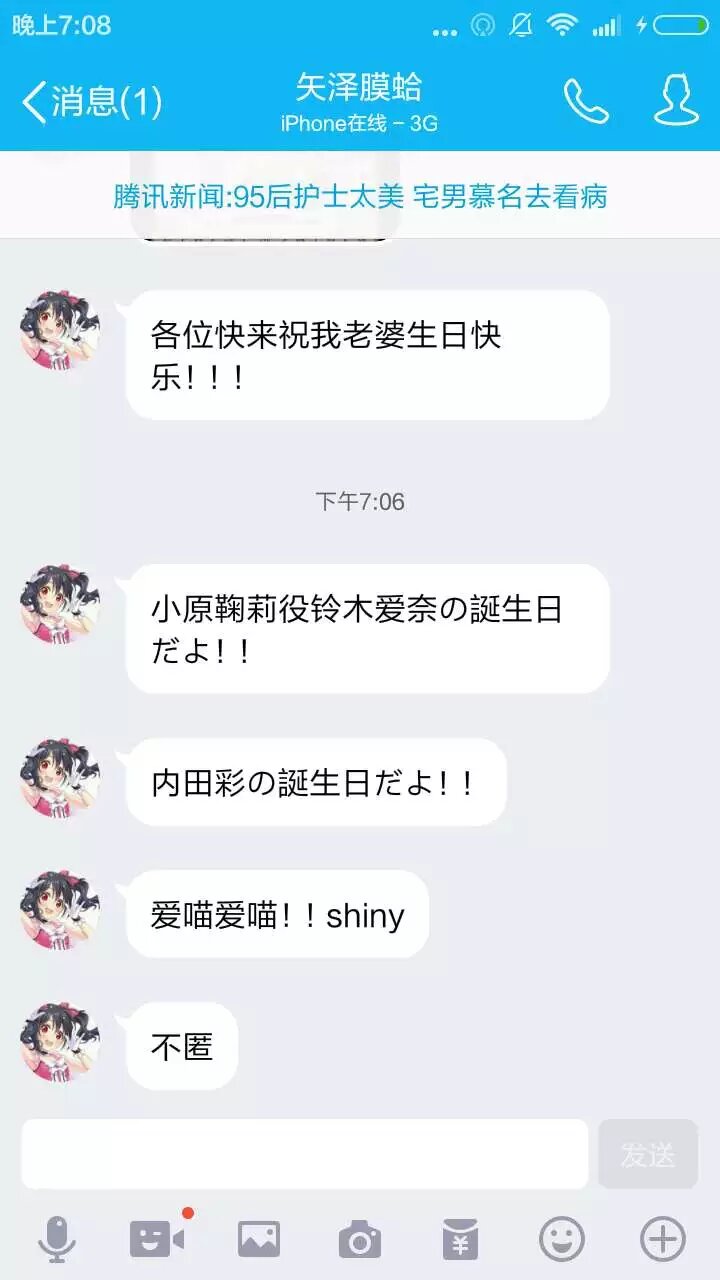Tap the message input field
Viewport: 720px width, 1280px height.
305,1154
